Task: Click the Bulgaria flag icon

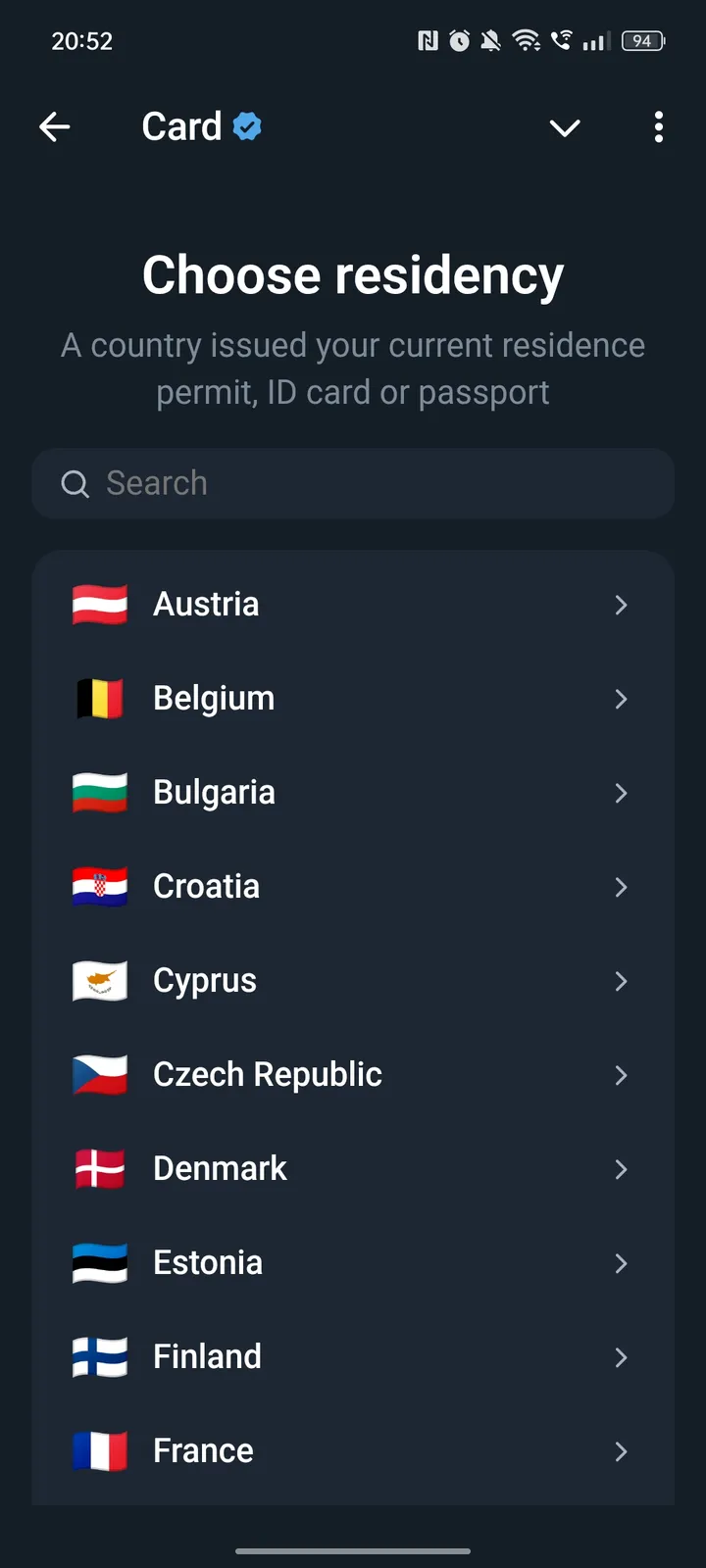Action: point(99,793)
